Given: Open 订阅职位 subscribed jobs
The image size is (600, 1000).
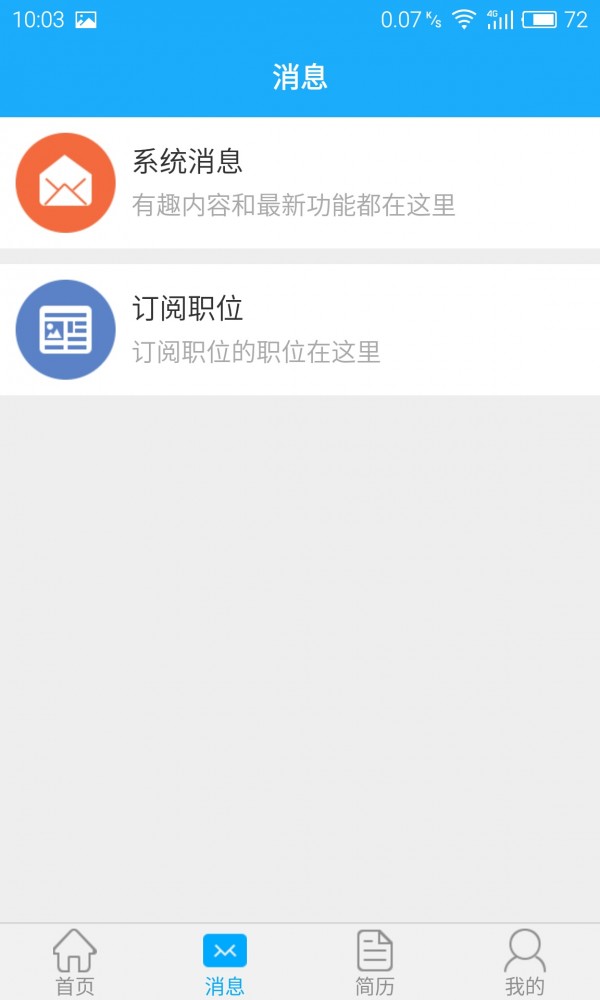Looking at the screenshot, I should [x=300, y=330].
